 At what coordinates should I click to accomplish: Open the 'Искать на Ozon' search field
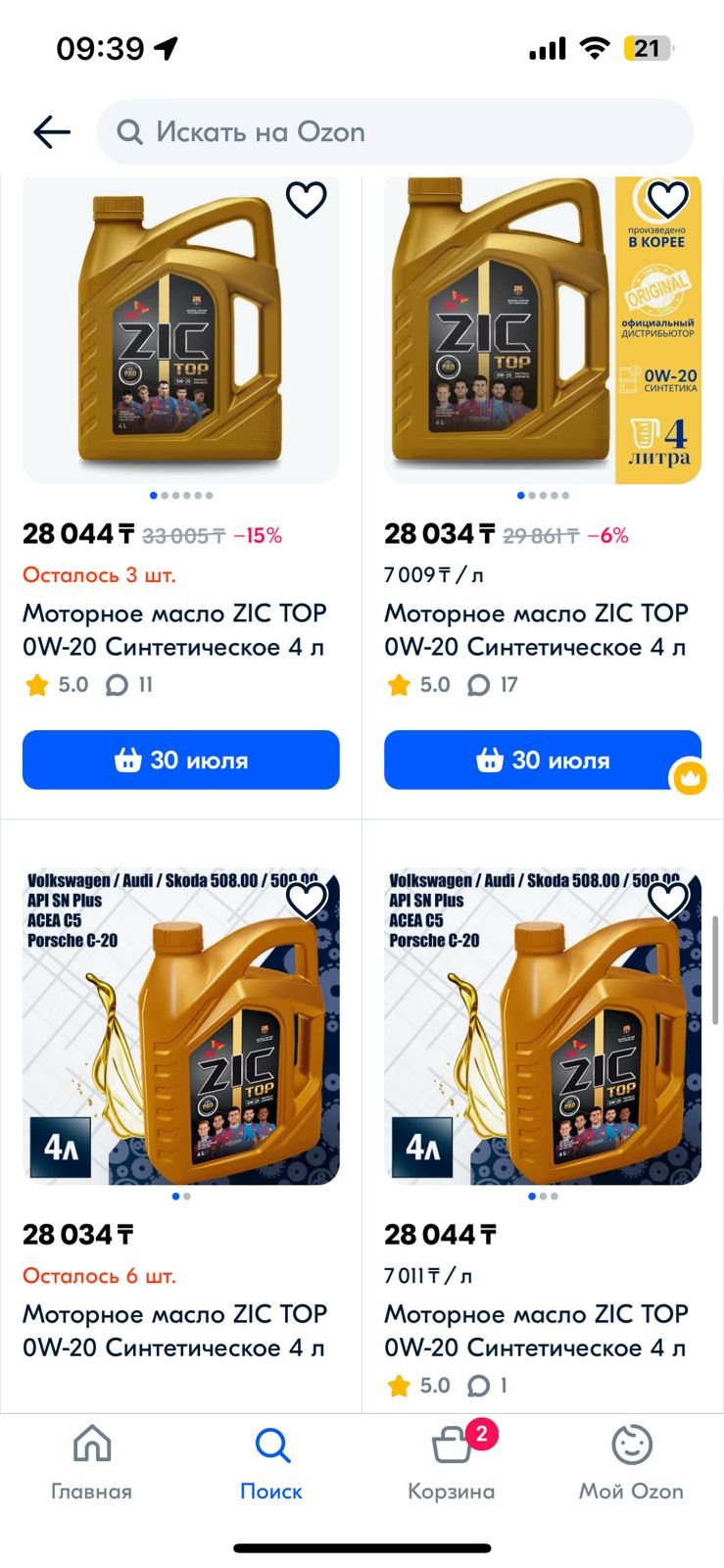pyautogui.click(x=395, y=131)
